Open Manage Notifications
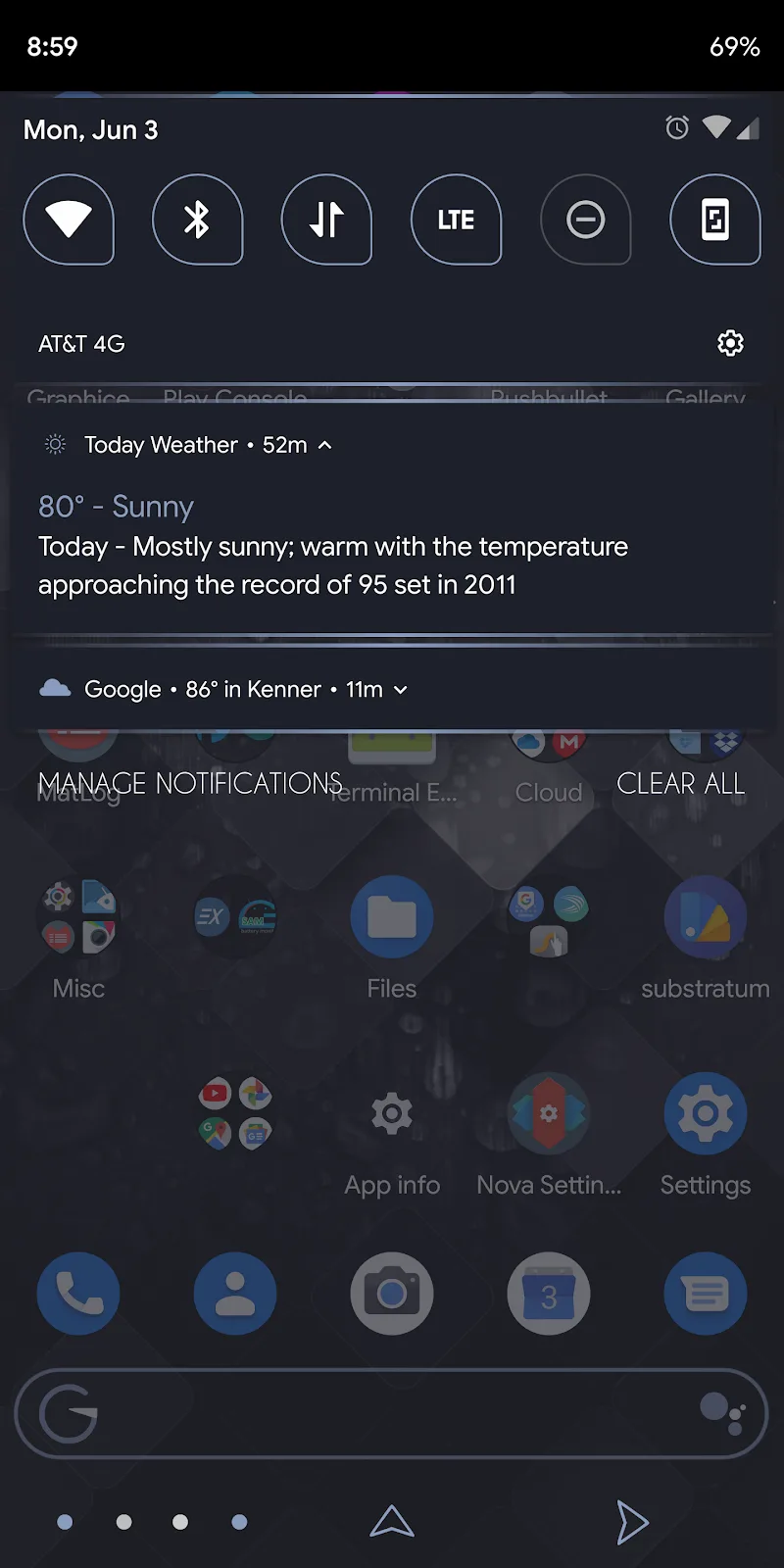This screenshot has width=784, height=1568. 190,784
